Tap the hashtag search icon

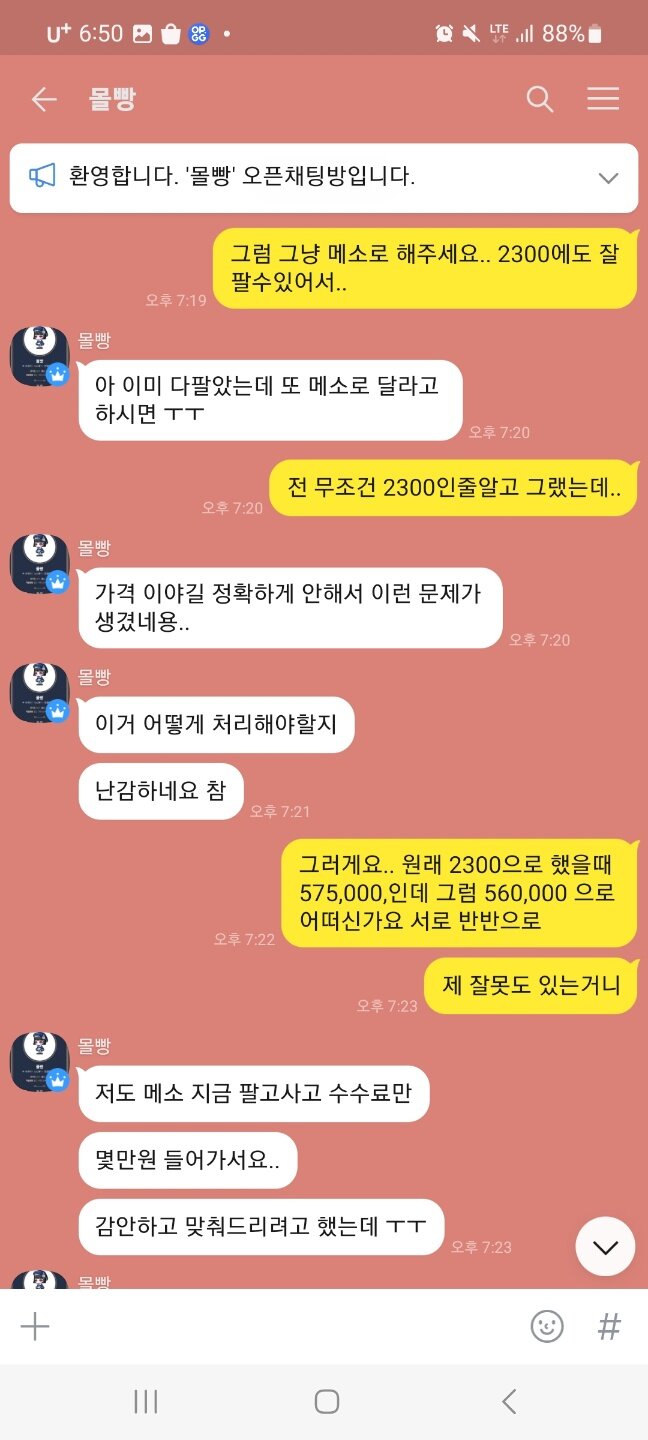609,1327
